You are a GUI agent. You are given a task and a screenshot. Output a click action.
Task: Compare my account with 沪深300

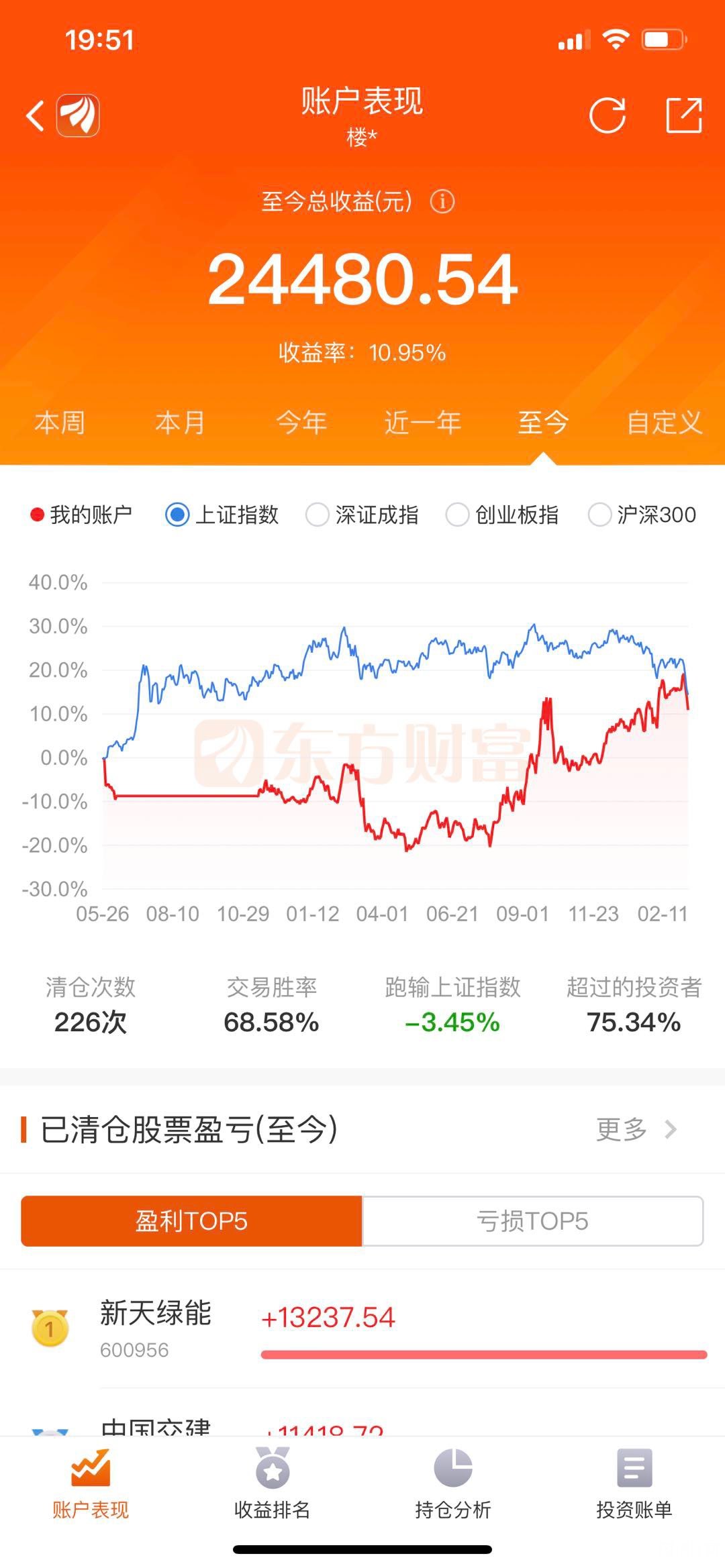coord(642,515)
